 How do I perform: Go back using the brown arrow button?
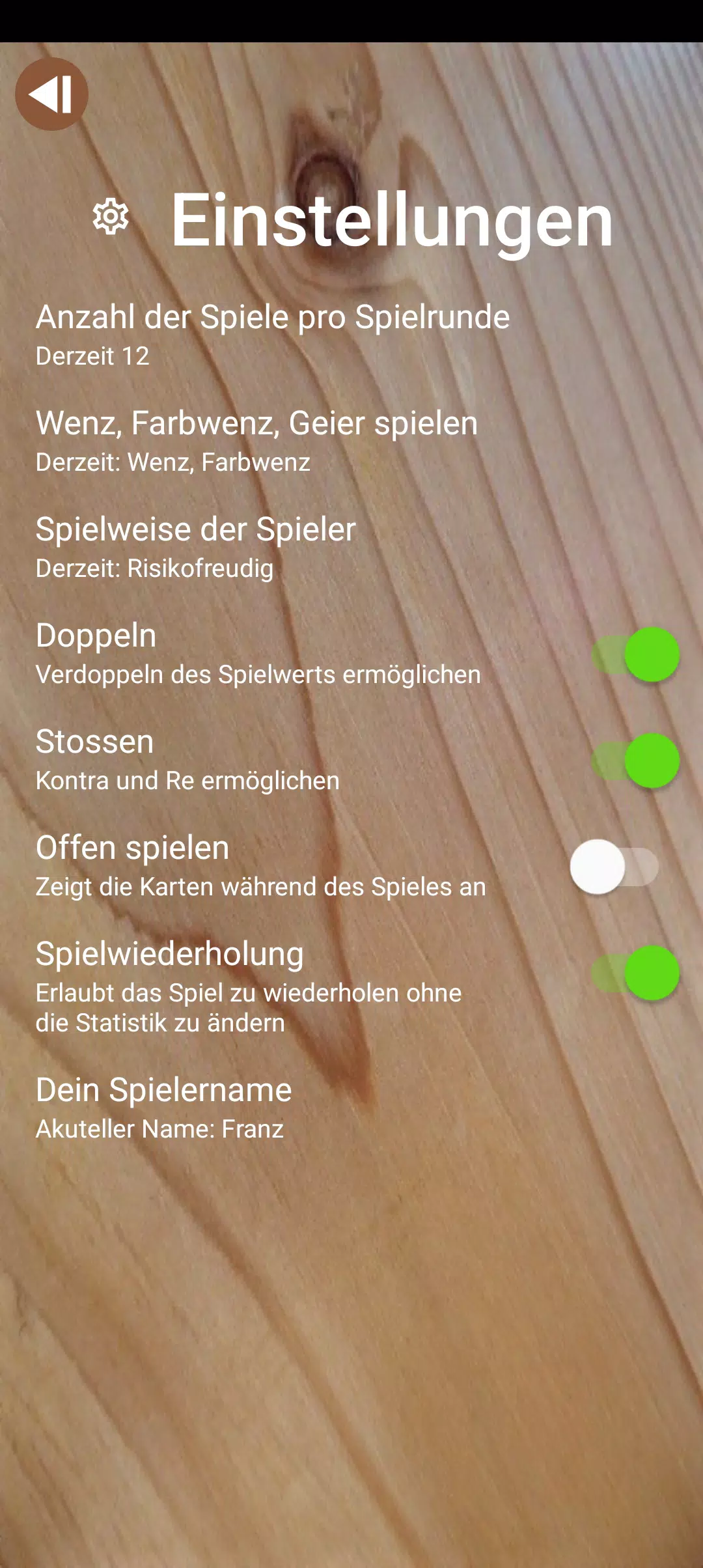pos(51,94)
